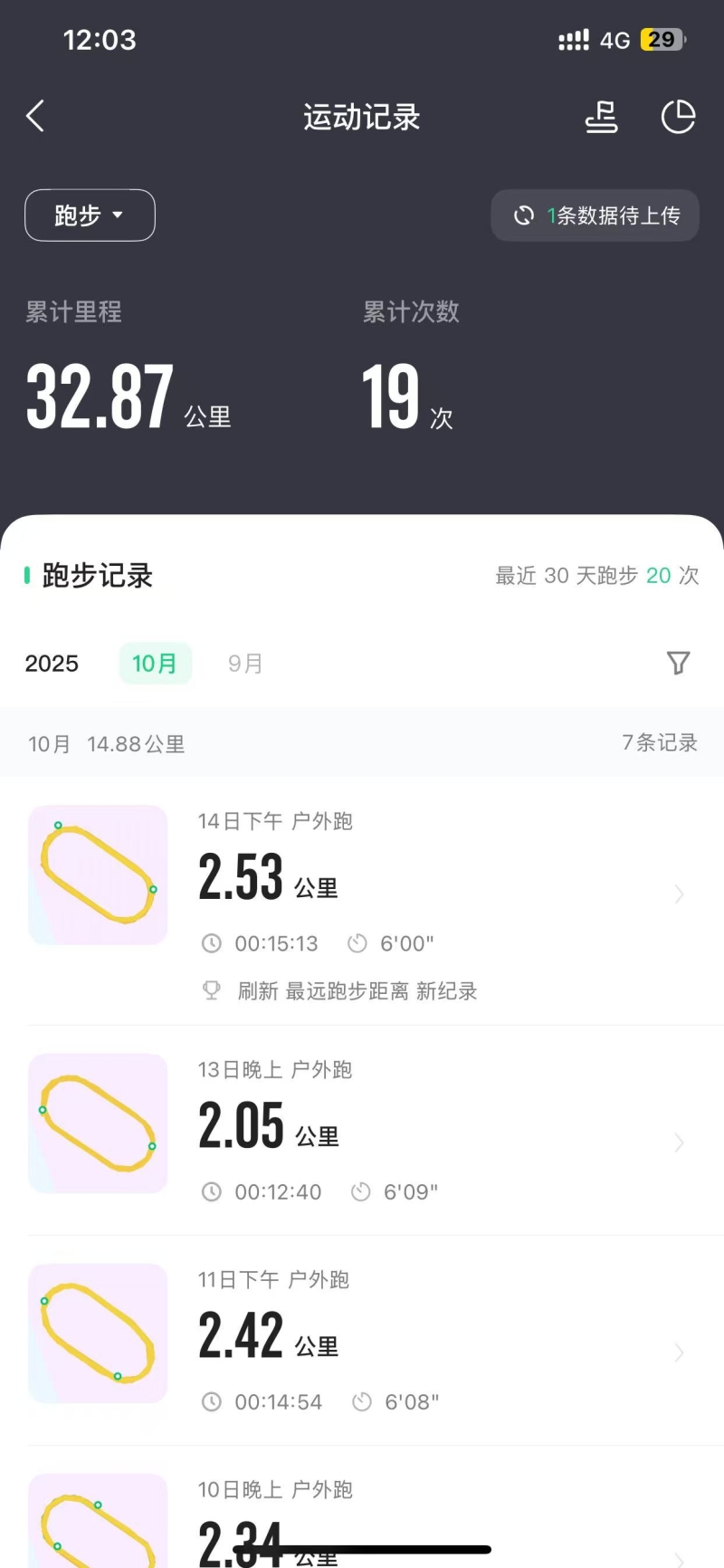This screenshot has height=1568, width=724.
Task: Open the statistics pie chart icon
Action: pos(678,117)
